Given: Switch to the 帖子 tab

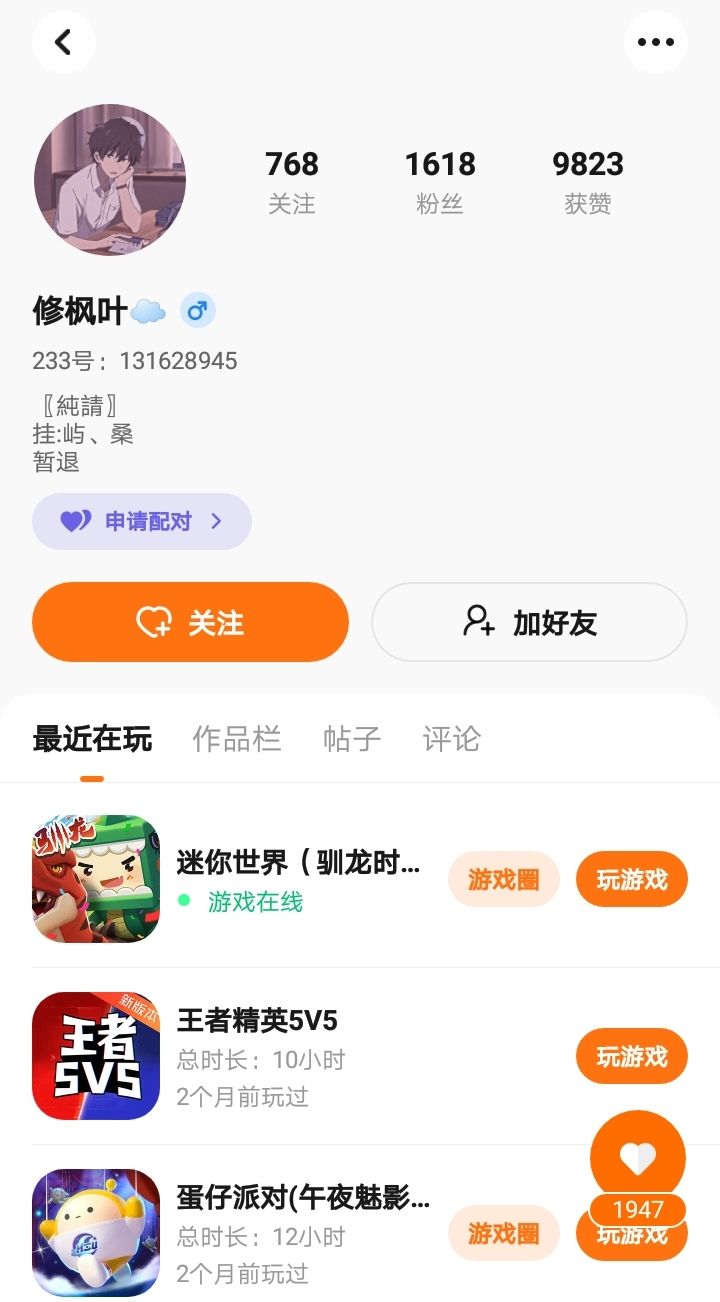Looking at the screenshot, I should [x=352, y=739].
